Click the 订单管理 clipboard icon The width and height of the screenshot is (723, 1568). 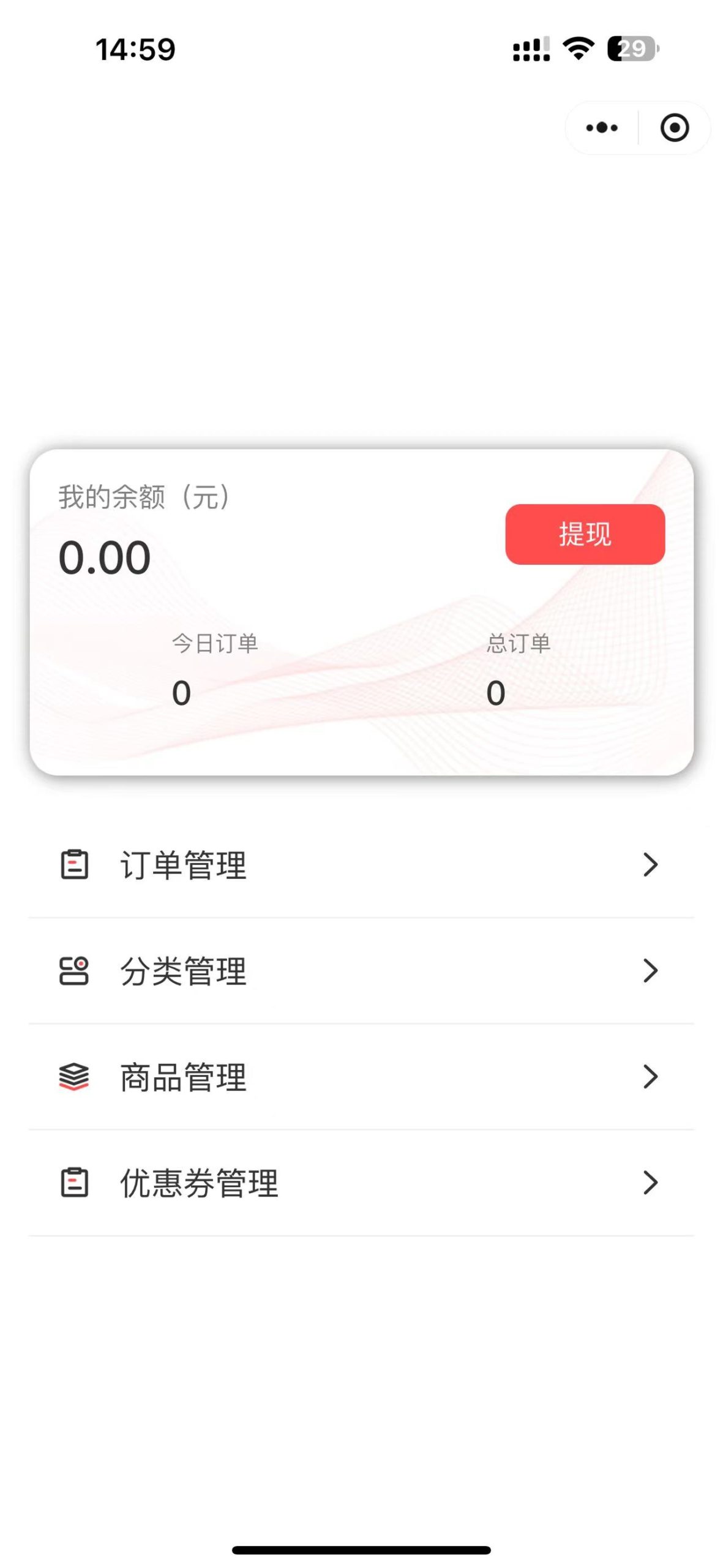(73, 865)
